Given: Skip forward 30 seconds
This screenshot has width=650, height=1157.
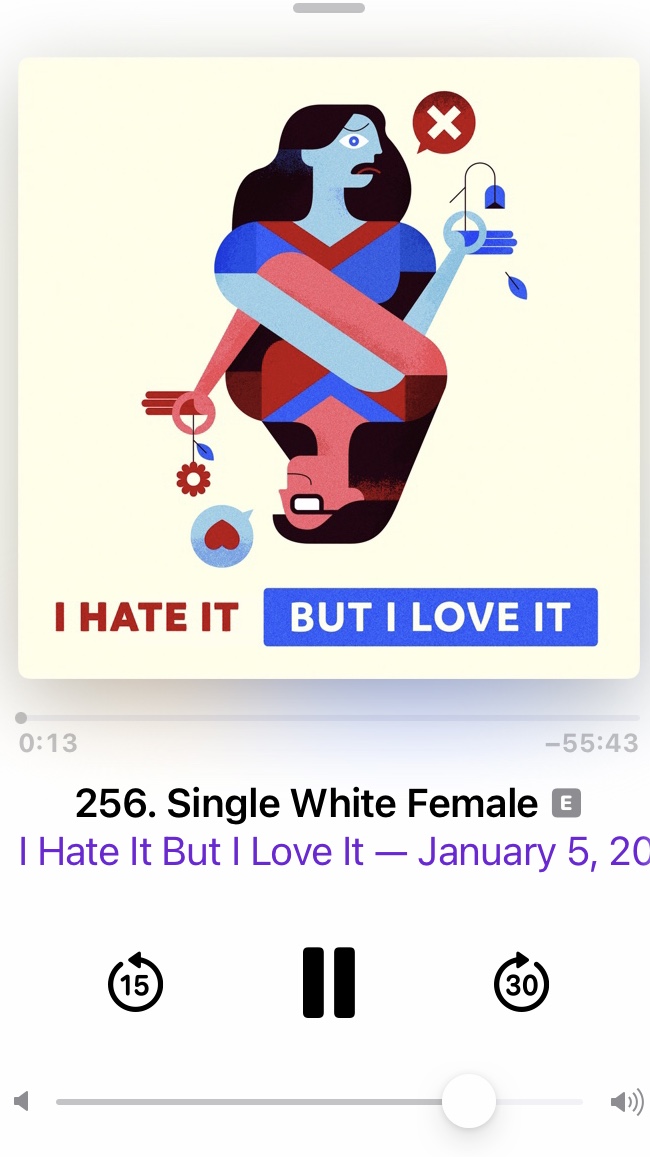Looking at the screenshot, I should click(522, 982).
